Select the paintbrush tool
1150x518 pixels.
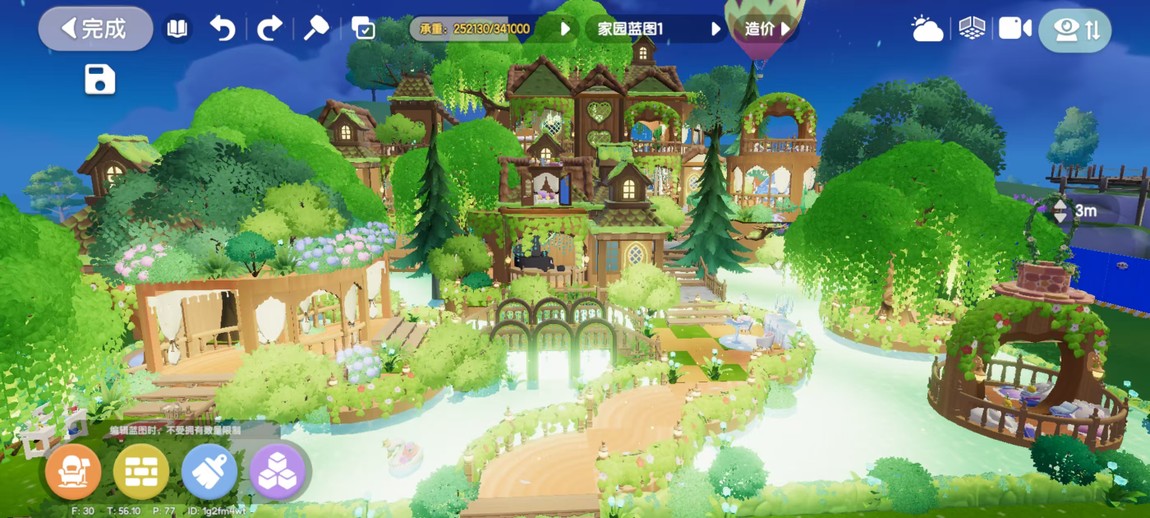click(209, 471)
